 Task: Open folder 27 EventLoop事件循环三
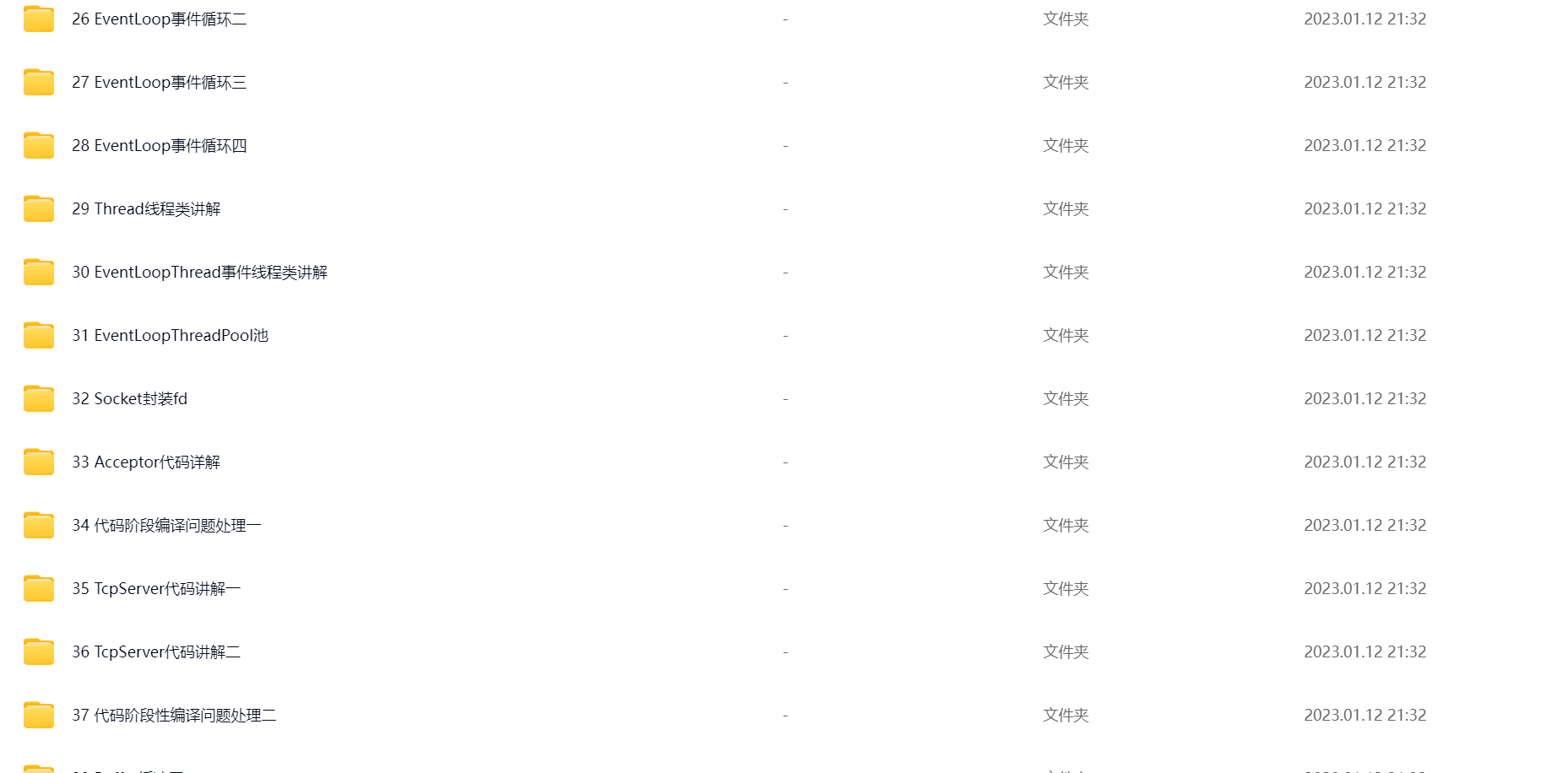[159, 83]
